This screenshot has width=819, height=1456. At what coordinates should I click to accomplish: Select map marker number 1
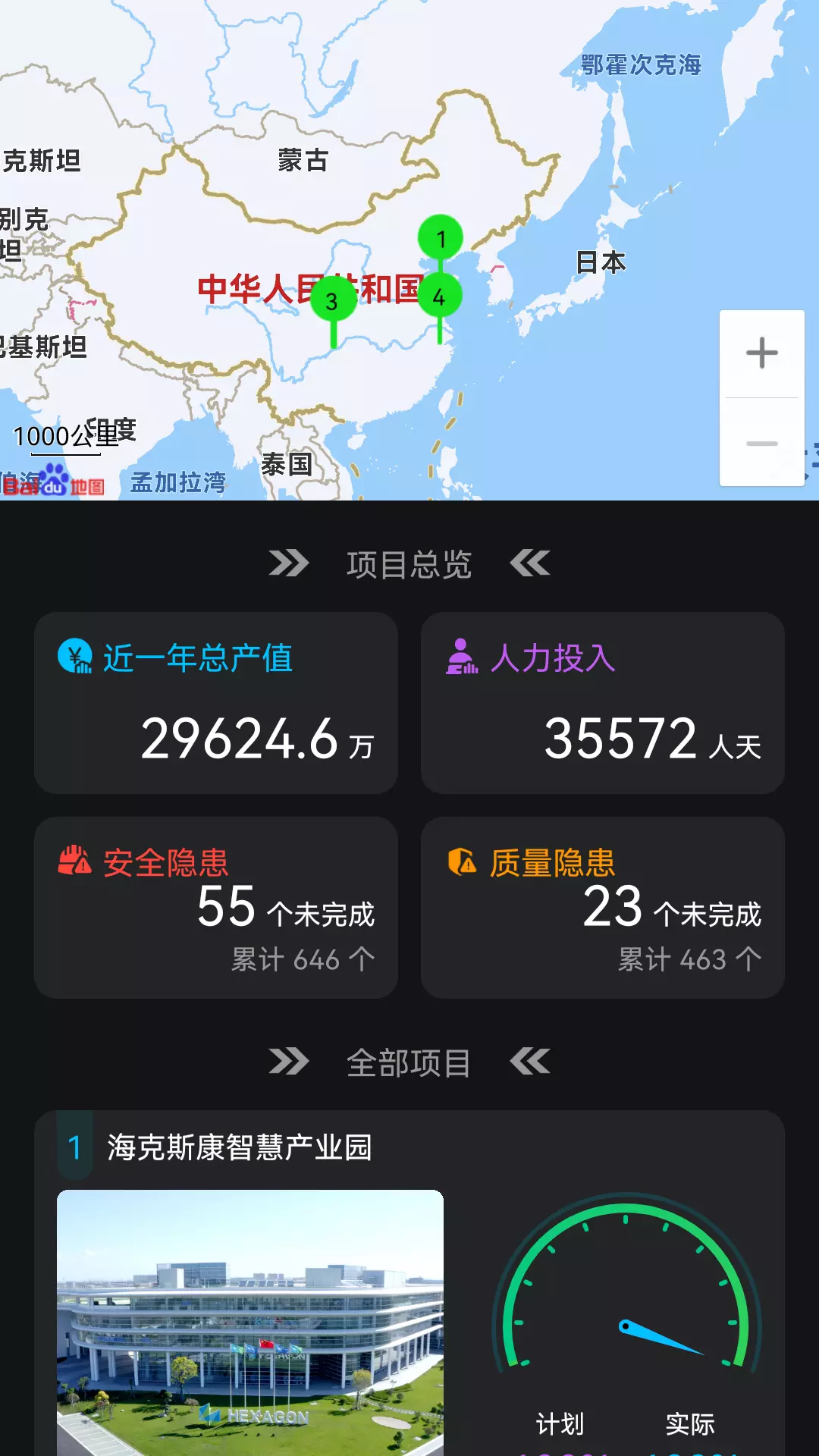(x=441, y=238)
